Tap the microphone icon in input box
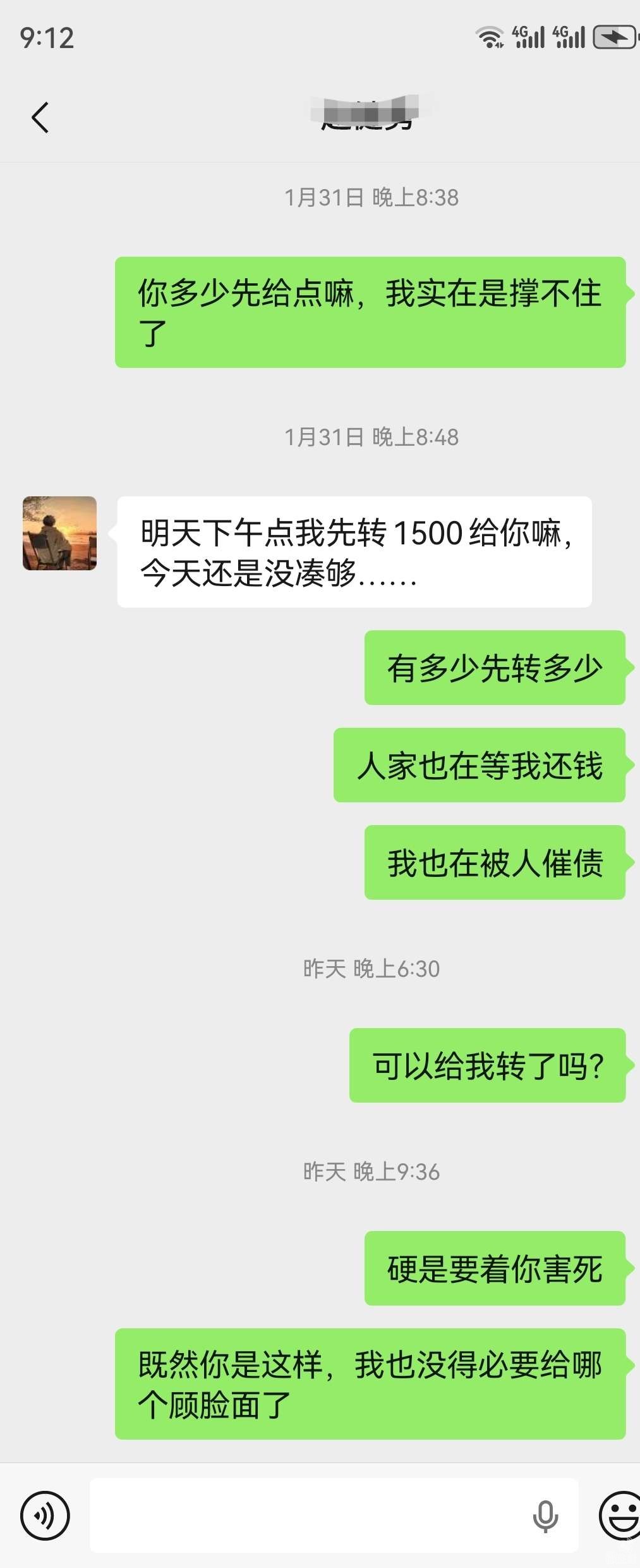The height and width of the screenshot is (1568, 640). pos(545,1516)
